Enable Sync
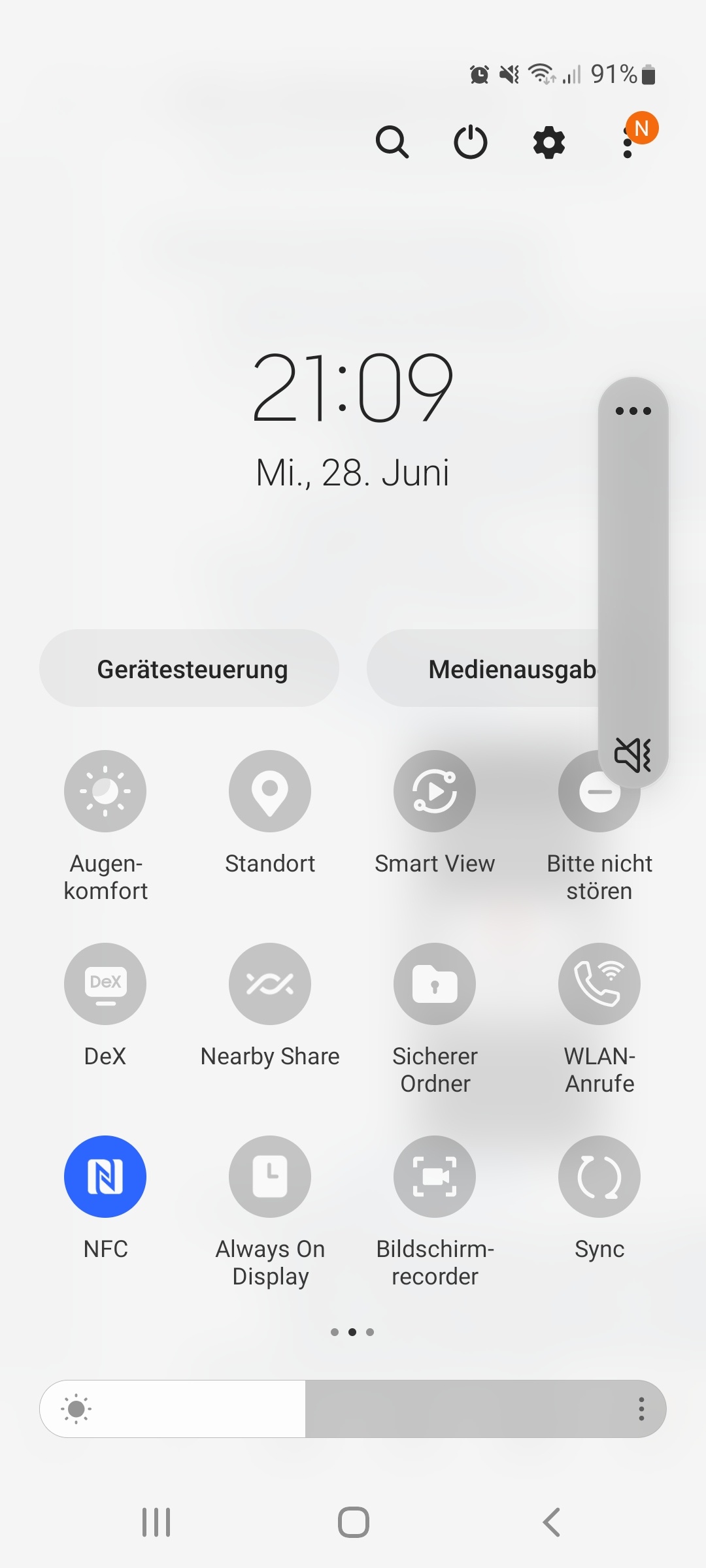The width and height of the screenshot is (706, 1568). 599,1177
